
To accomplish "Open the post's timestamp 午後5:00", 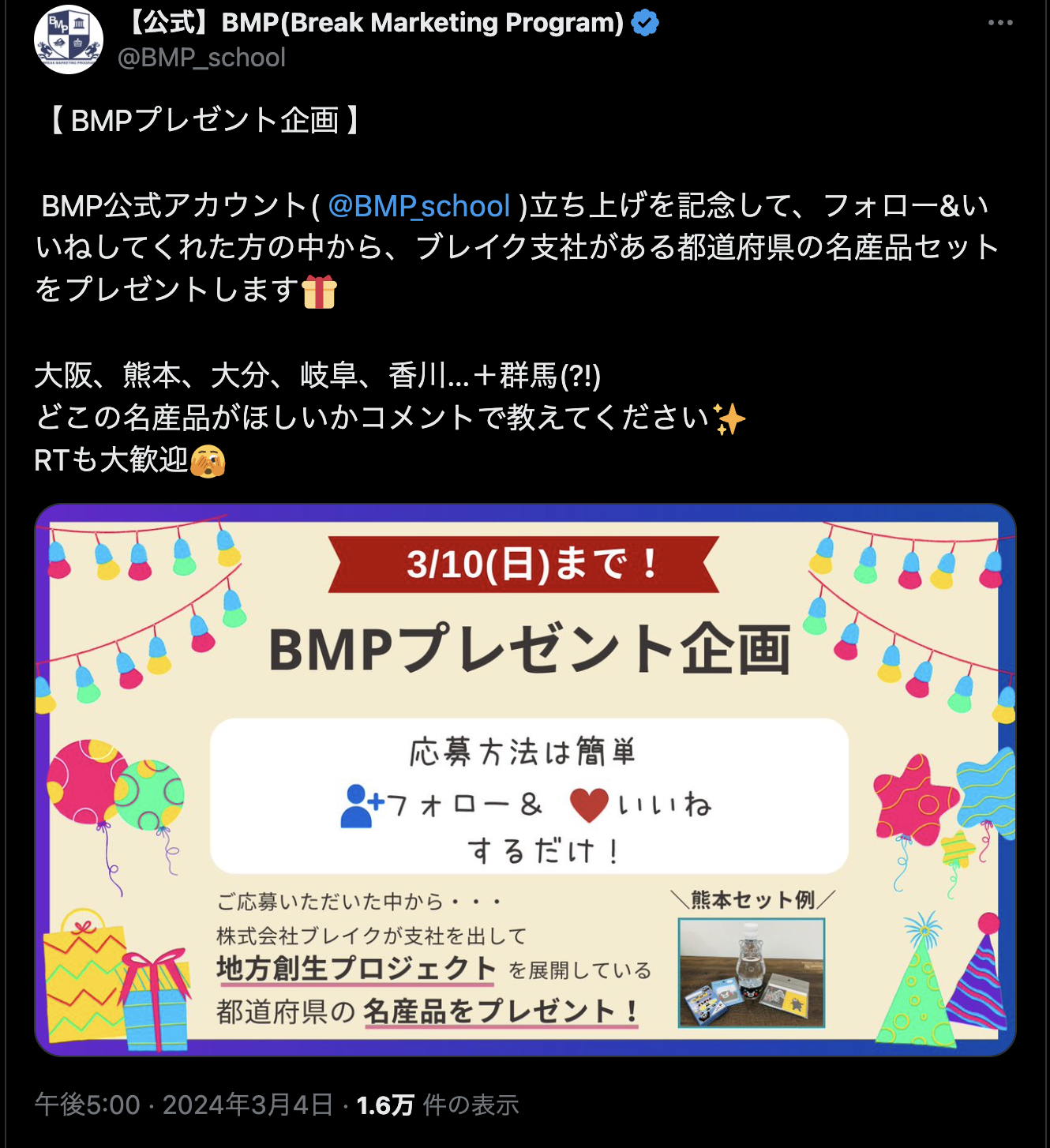I will click(x=88, y=1105).
